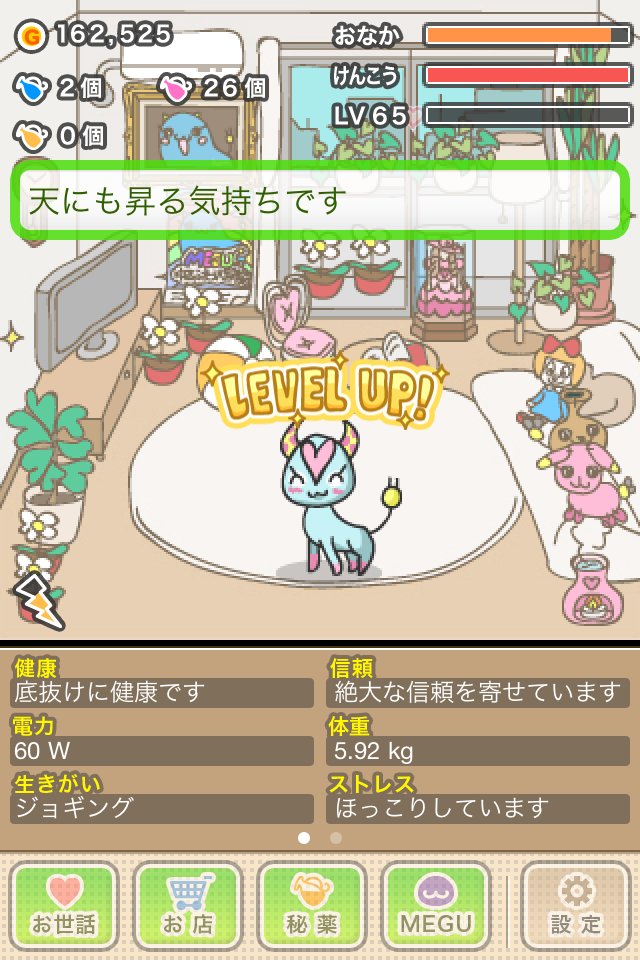Switch to the second status page dot
Viewport: 640px width, 960px height.
336,838
